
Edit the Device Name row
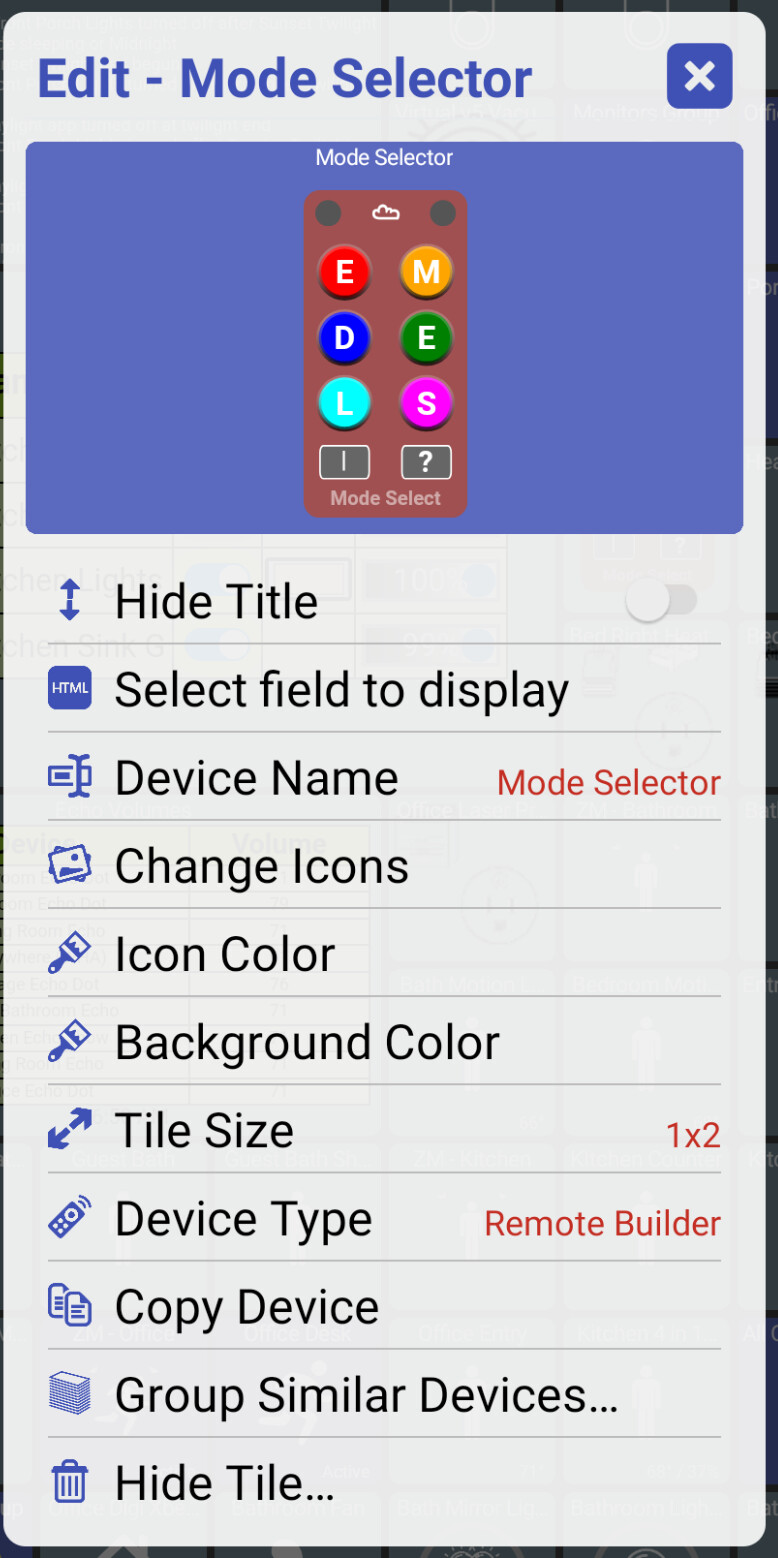(384, 778)
